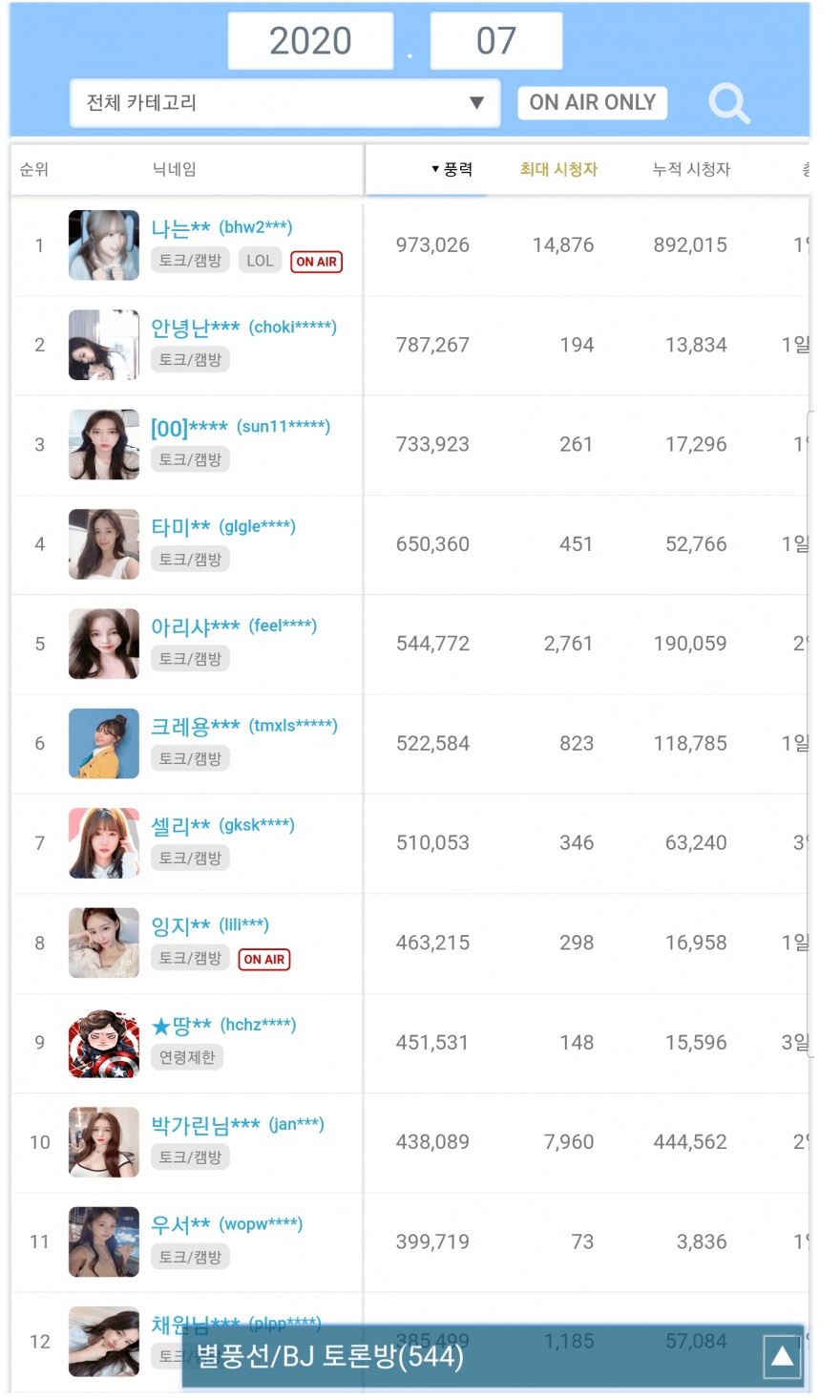Toggle the ON AIR ONLY filter
The image size is (840, 1400).
[592, 102]
